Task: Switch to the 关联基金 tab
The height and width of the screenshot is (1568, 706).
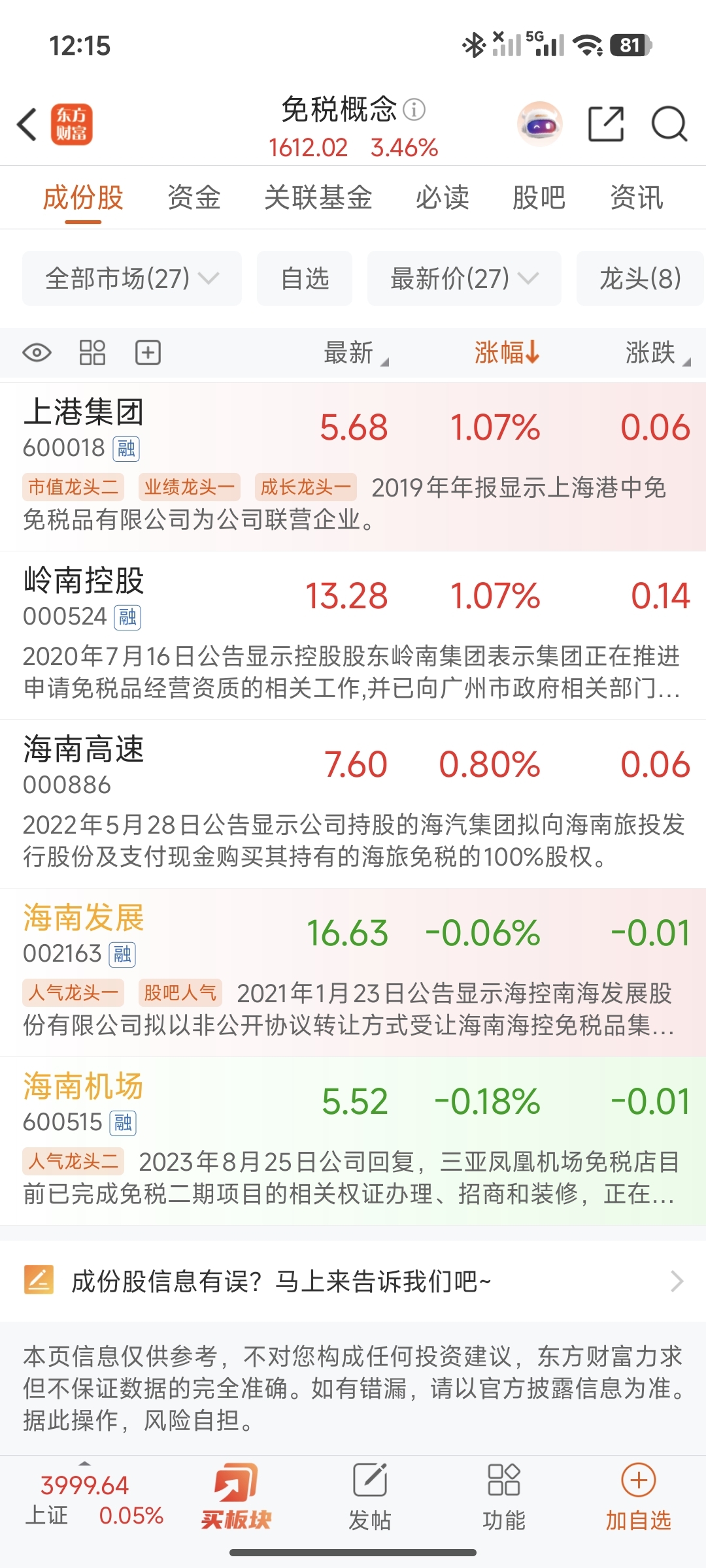Action: tap(318, 197)
